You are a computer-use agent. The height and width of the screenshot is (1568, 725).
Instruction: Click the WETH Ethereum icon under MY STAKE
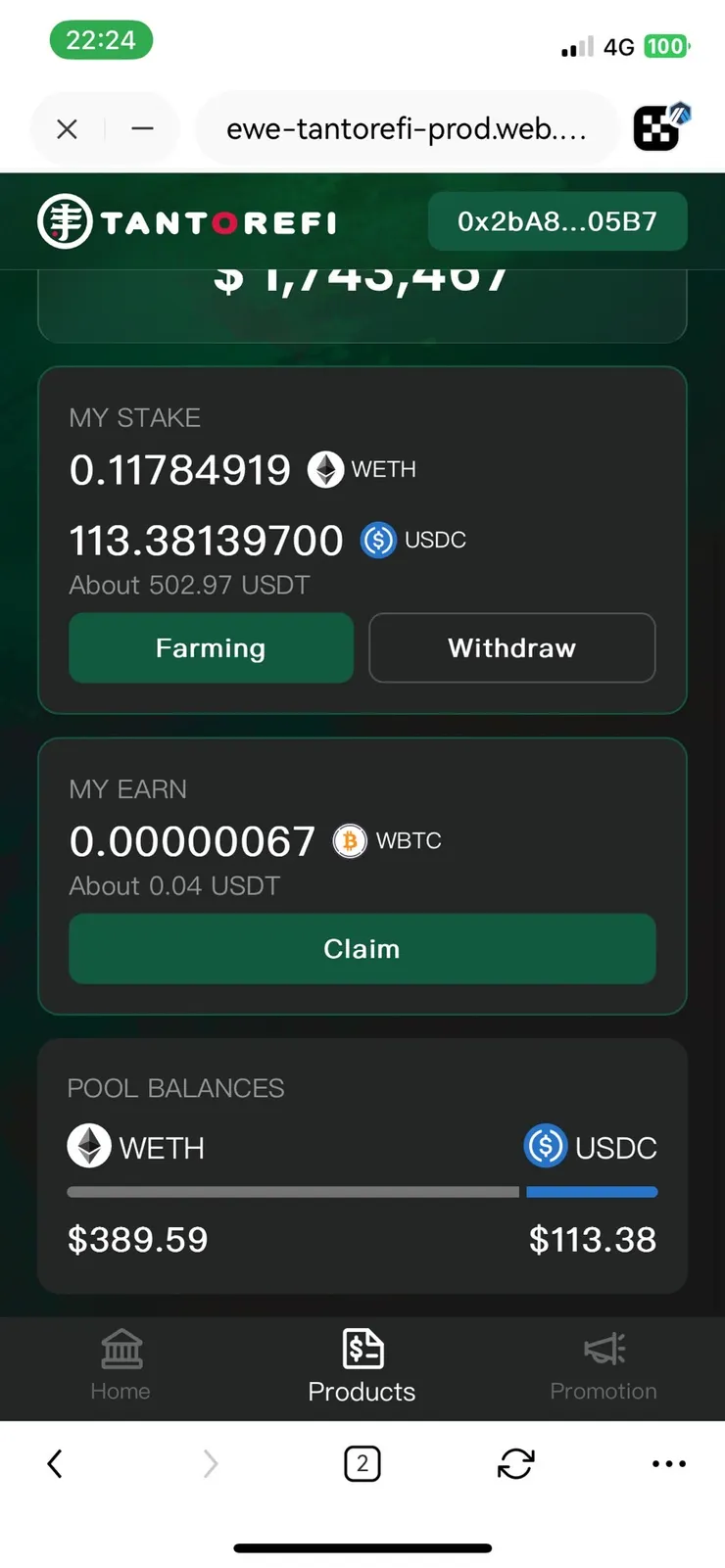(325, 469)
